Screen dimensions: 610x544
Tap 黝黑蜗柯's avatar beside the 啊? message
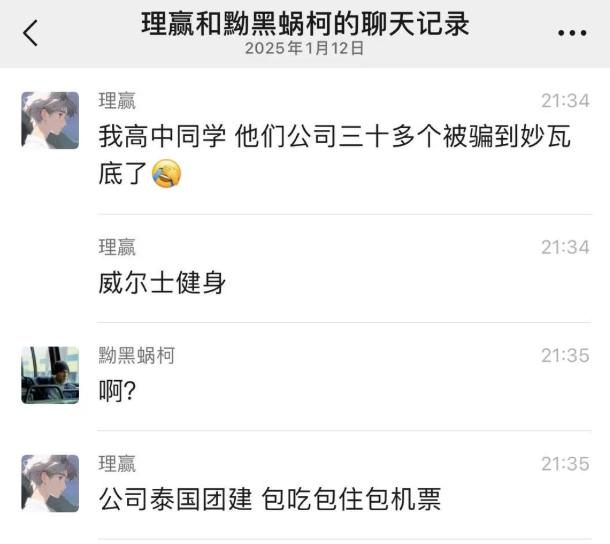[x=50, y=375]
